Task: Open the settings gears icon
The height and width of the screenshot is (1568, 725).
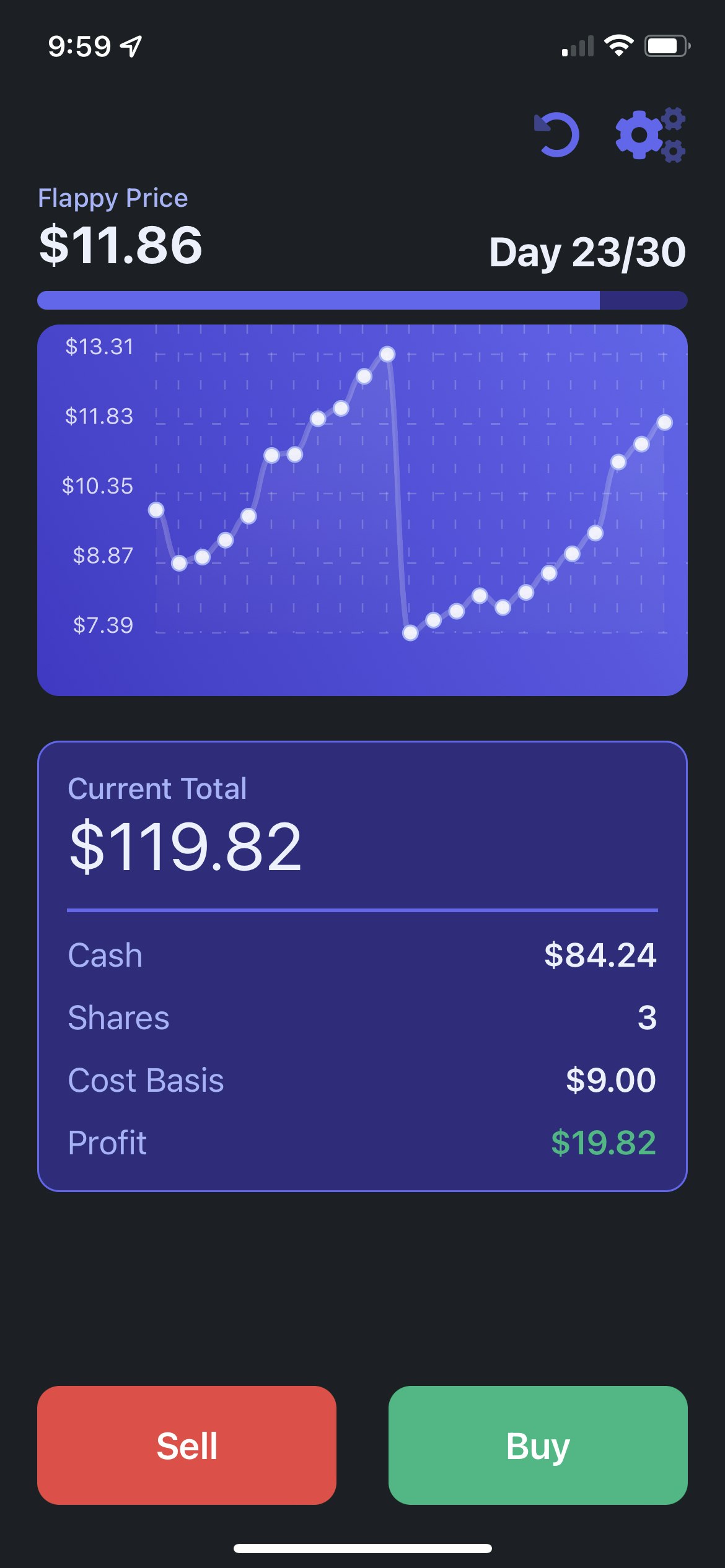Action: pos(650,134)
